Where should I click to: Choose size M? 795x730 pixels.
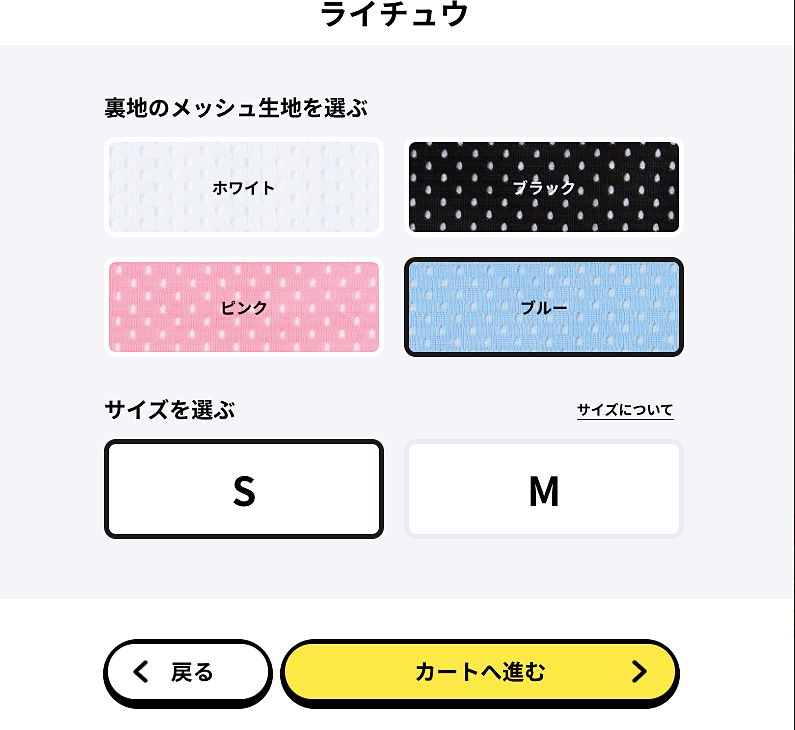(543, 489)
